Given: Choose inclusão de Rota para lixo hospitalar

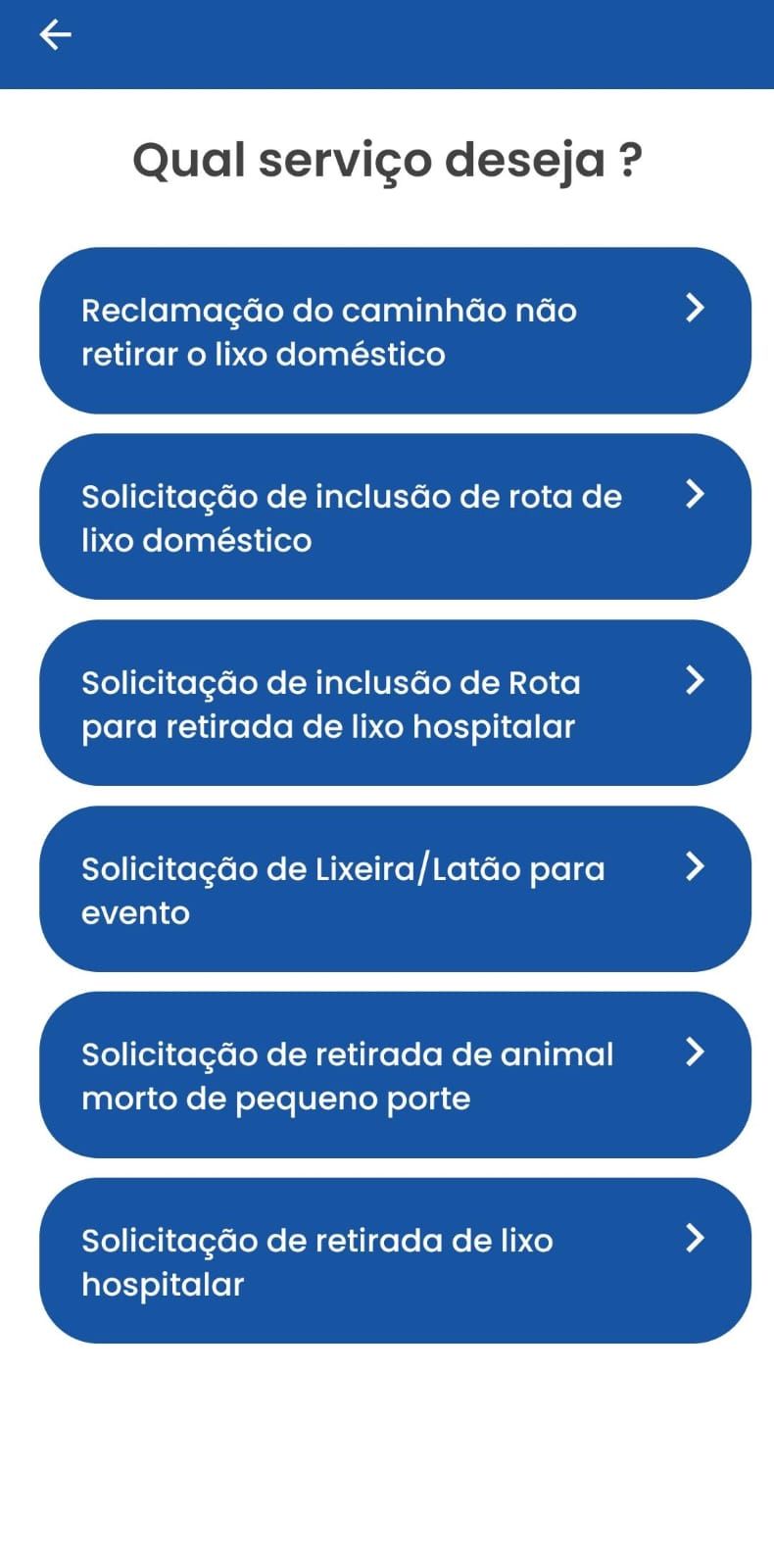Looking at the screenshot, I should [x=395, y=704].
